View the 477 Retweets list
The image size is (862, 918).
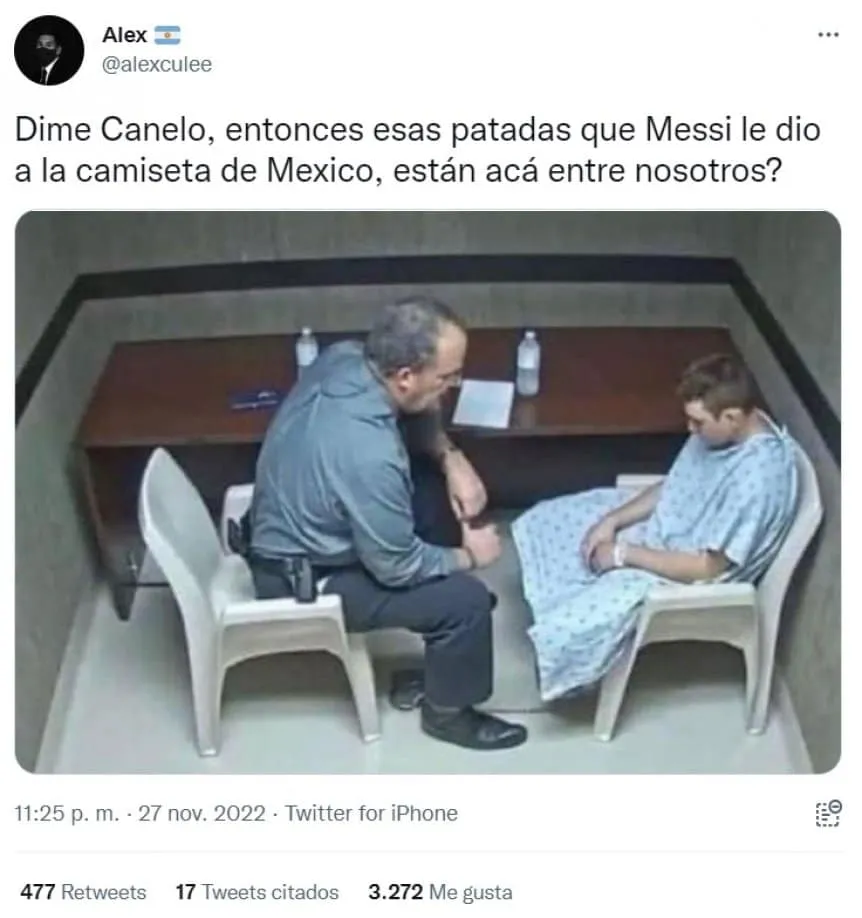click(83, 892)
